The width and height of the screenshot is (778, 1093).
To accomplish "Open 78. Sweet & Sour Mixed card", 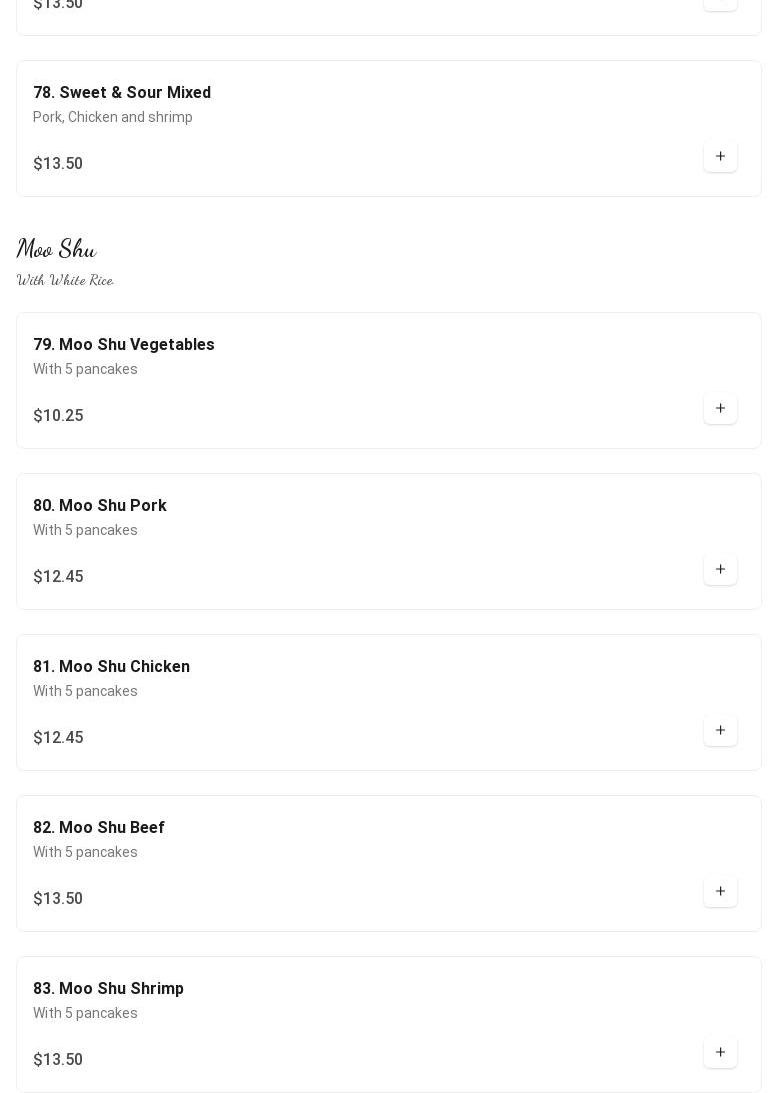I will pyautogui.click(x=122, y=93).
